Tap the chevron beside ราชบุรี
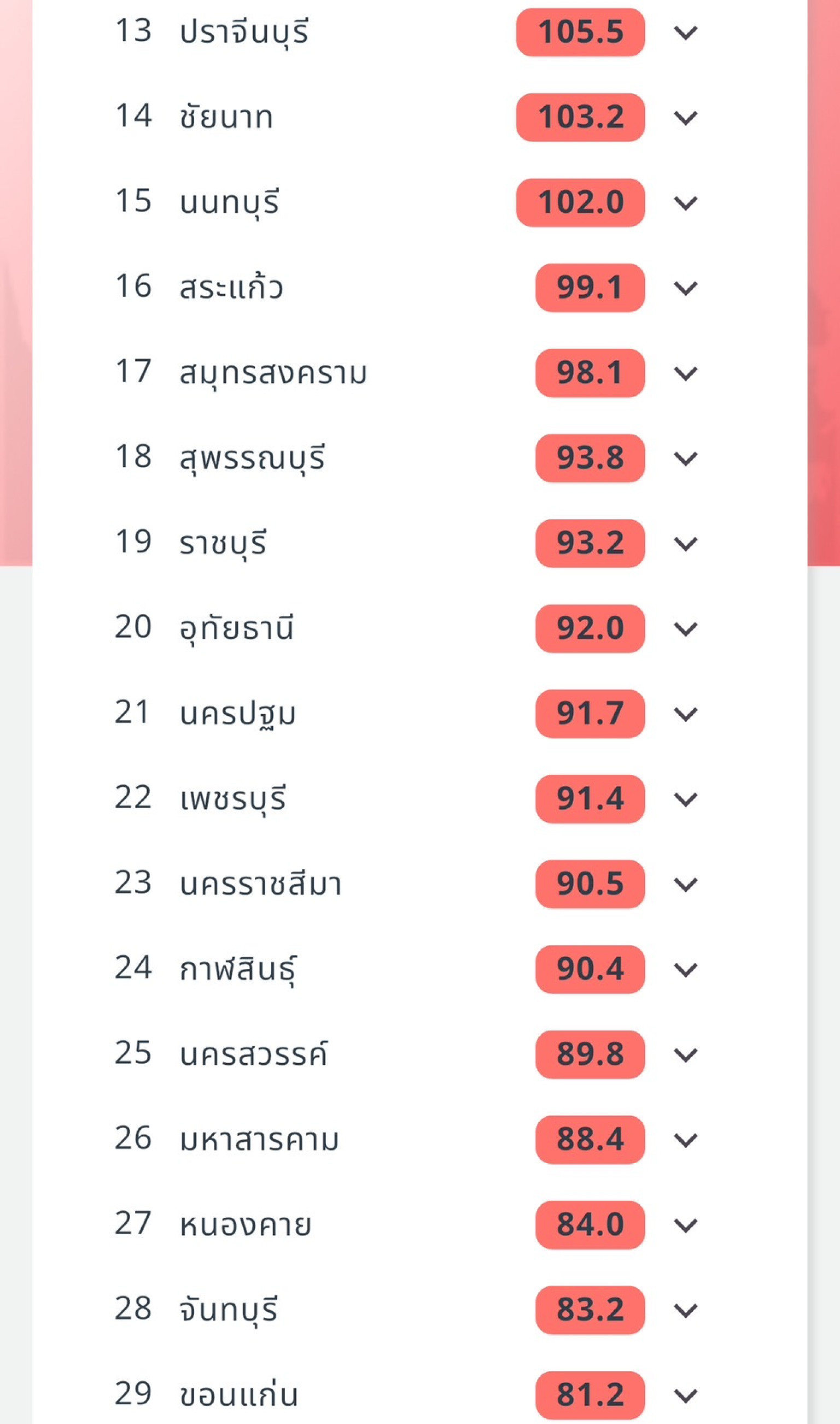Screen dimensions: 840x1424 [x=685, y=544]
